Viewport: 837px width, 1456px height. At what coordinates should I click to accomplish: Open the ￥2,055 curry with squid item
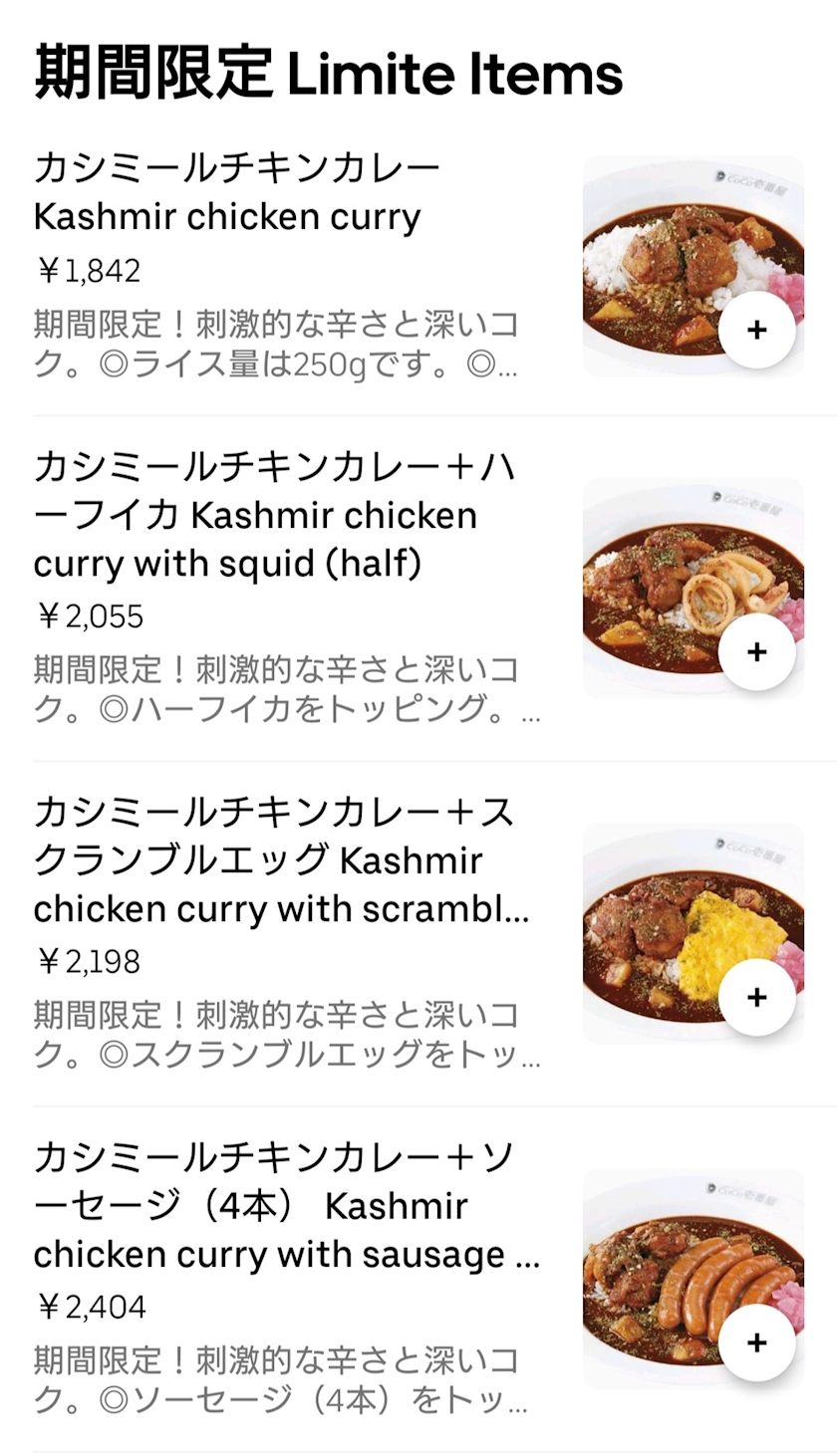click(418, 589)
